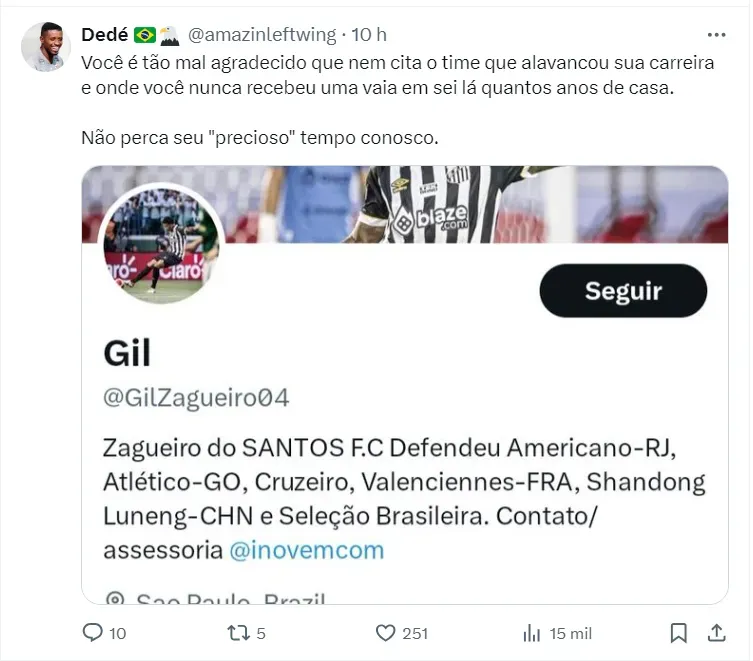Reply to Dedé's tweet

pos(93,632)
